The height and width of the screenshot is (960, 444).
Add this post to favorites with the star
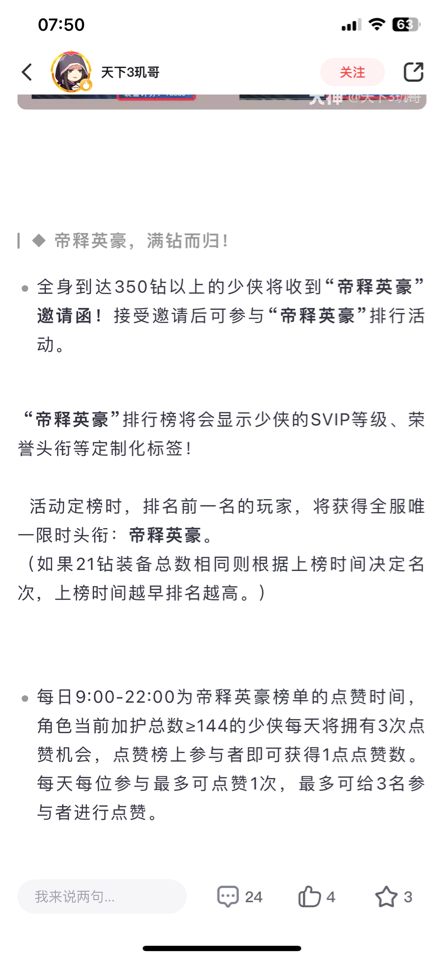[393, 897]
